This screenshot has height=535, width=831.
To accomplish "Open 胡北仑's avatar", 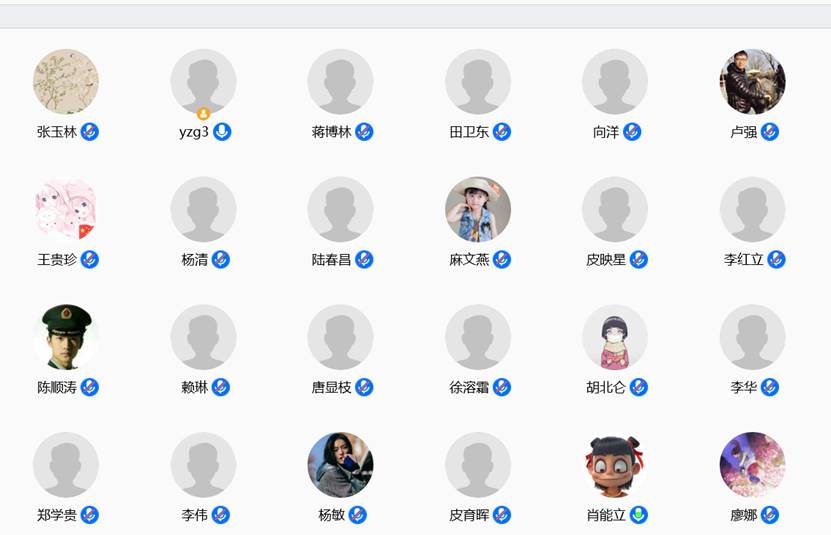I will click(x=615, y=337).
